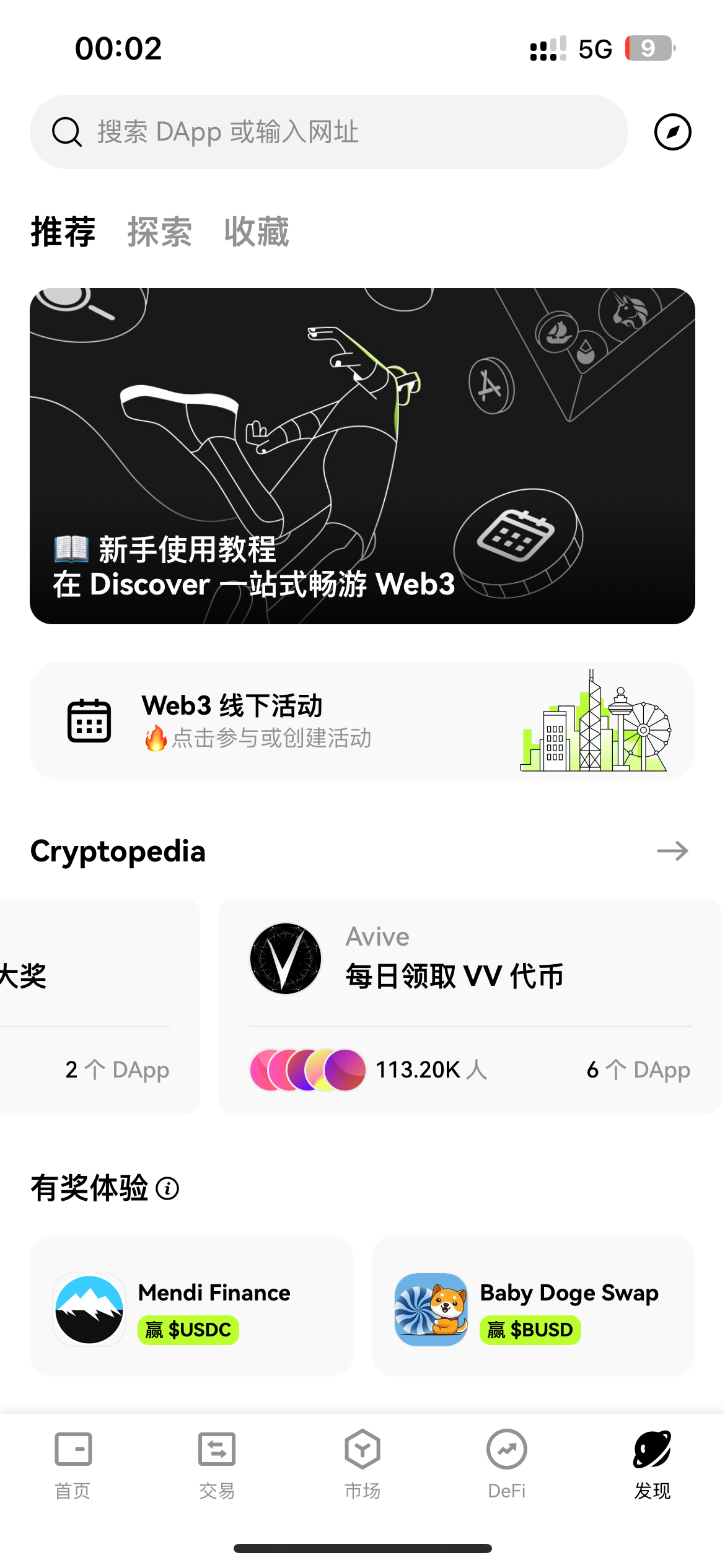Switch to the 探索 tab
The image size is (725, 1568).
(x=159, y=232)
